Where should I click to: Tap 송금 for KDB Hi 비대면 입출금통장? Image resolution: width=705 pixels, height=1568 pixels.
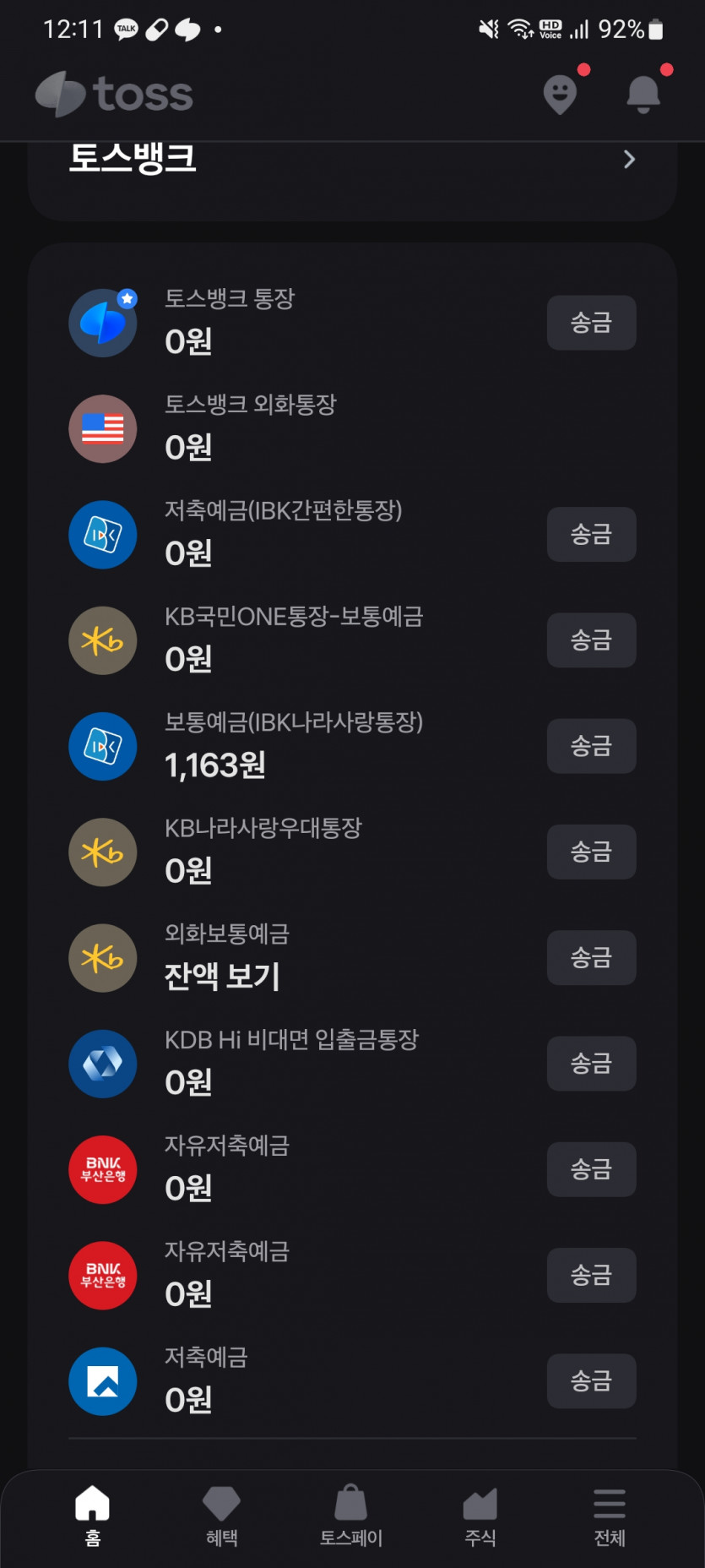pyautogui.click(x=591, y=1064)
